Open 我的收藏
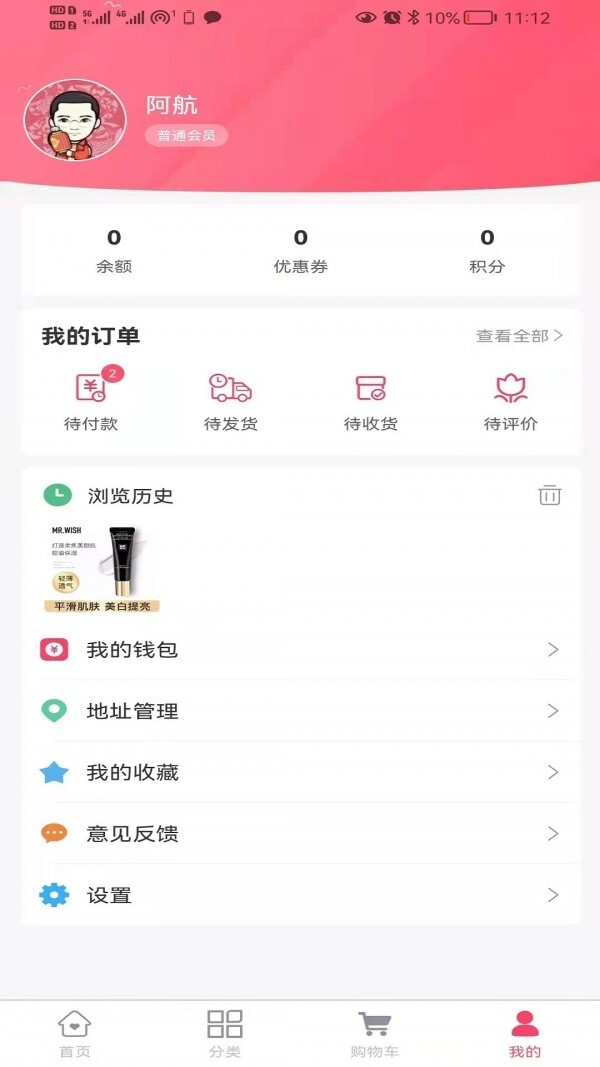The width and height of the screenshot is (600, 1067). (300, 772)
